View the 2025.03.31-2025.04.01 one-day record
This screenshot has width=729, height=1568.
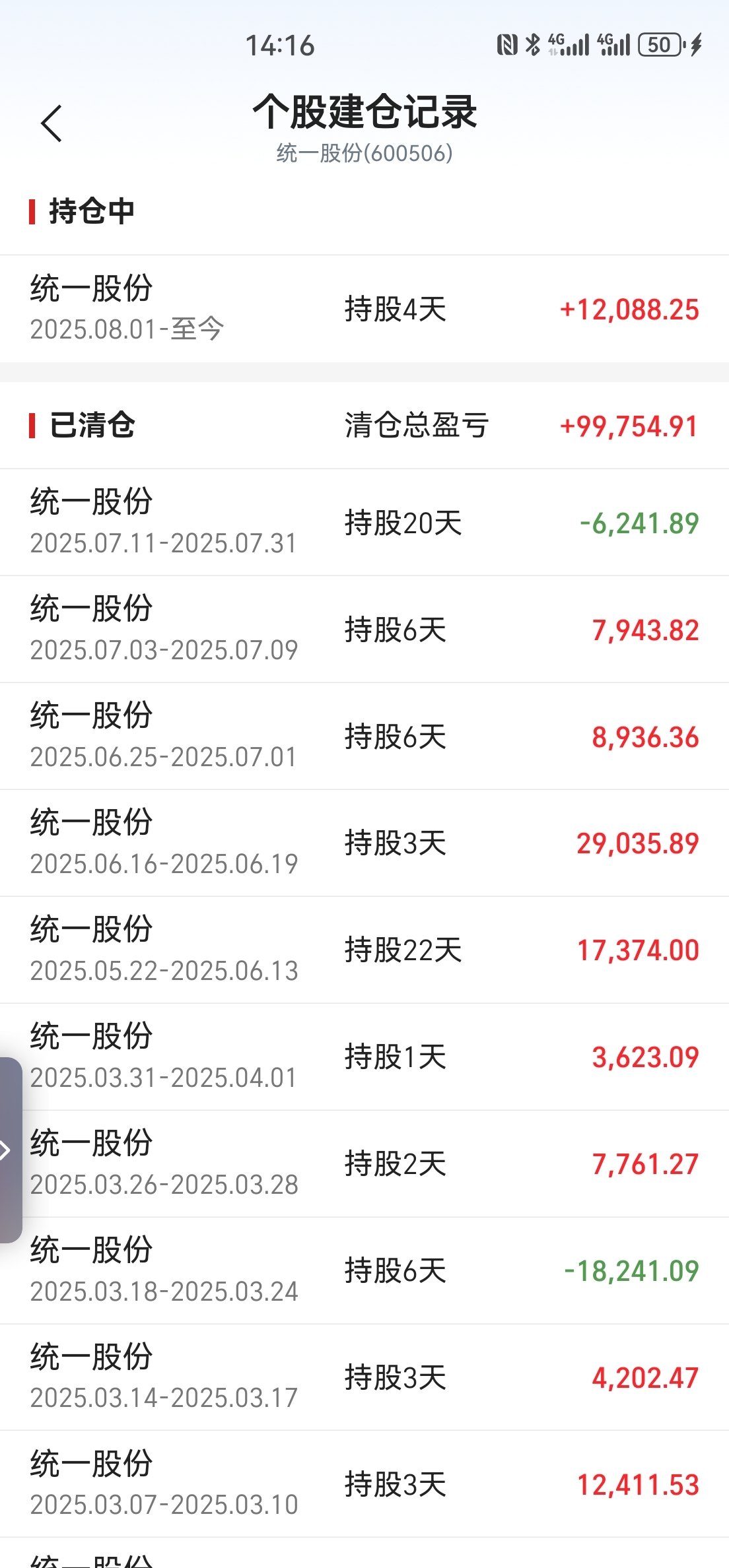tap(364, 1057)
